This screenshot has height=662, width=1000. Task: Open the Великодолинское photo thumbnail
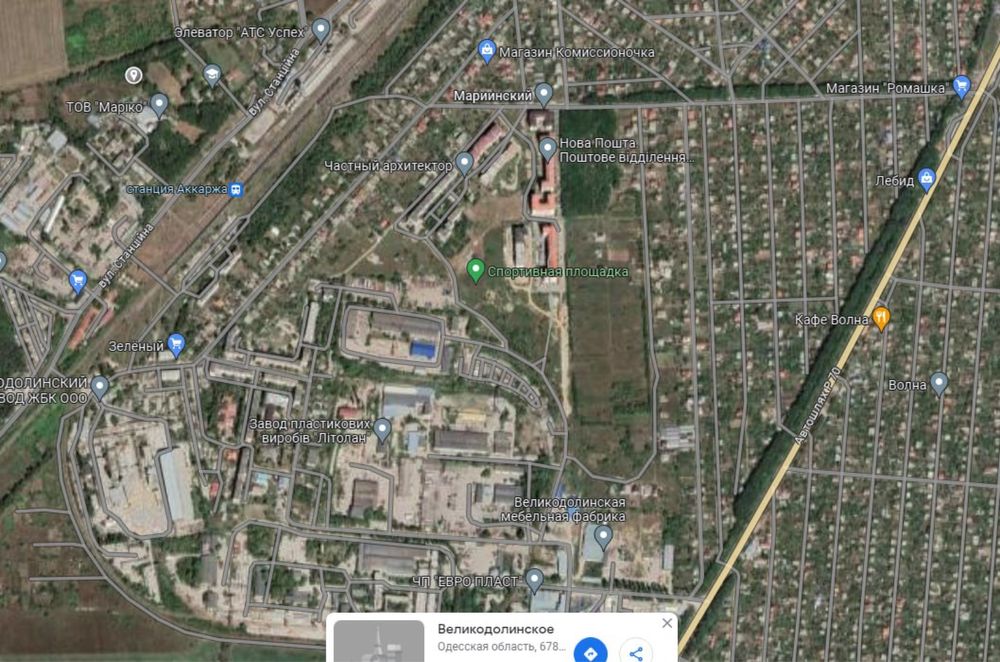click(x=379, y=642)
